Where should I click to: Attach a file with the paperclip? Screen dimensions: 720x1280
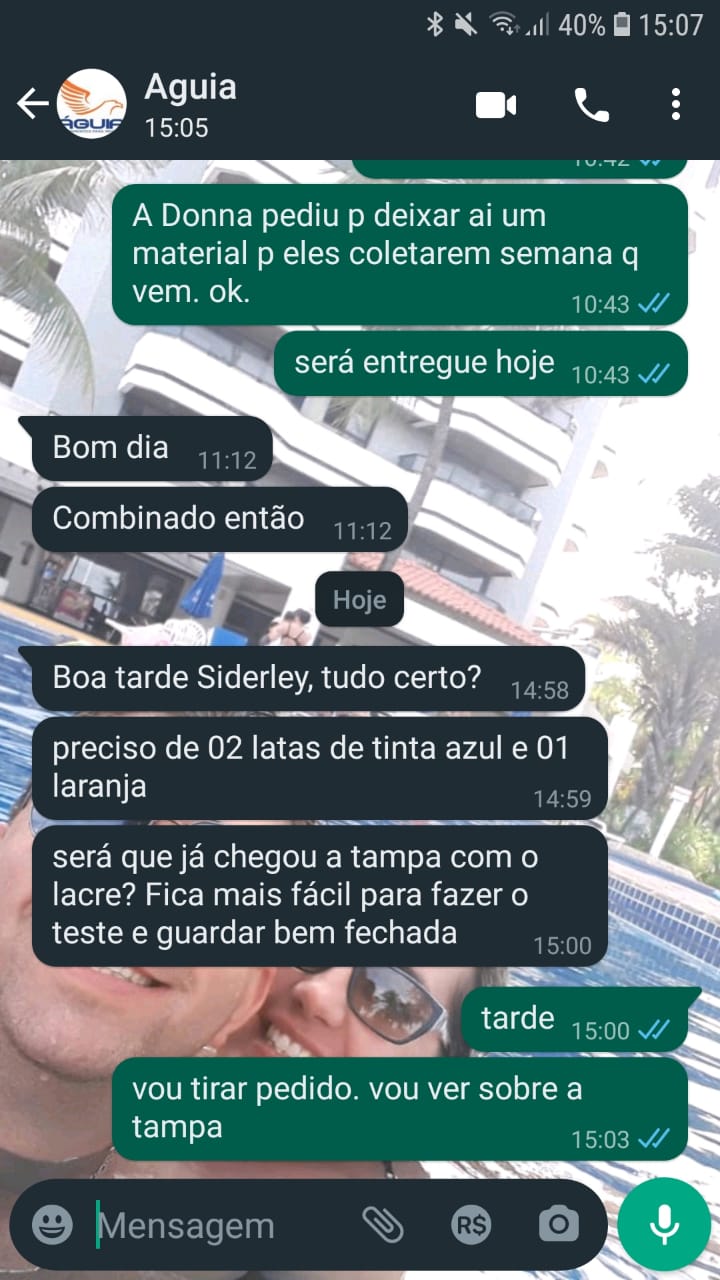coord(382,1224)
